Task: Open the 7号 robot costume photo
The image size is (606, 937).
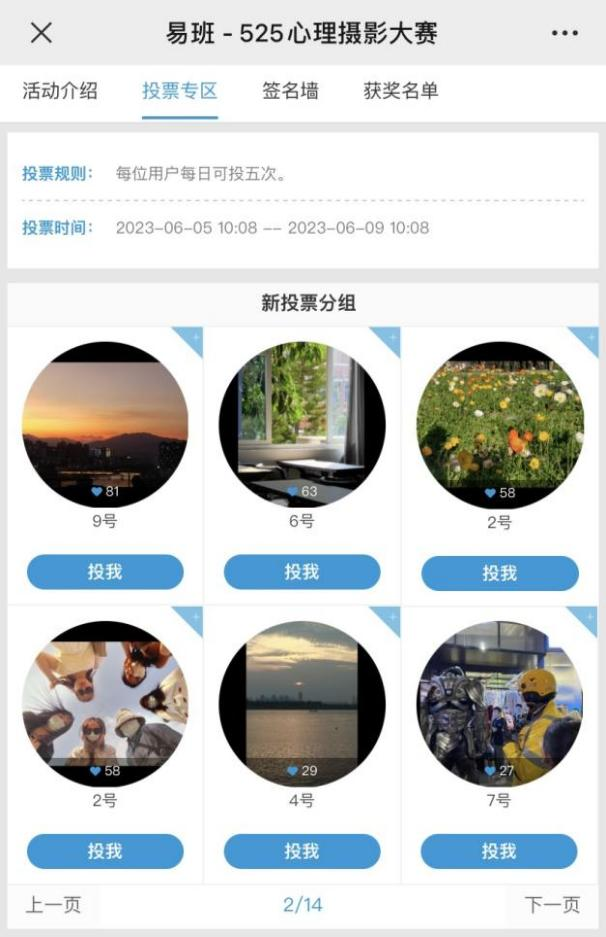Action: tap(499, 703)
